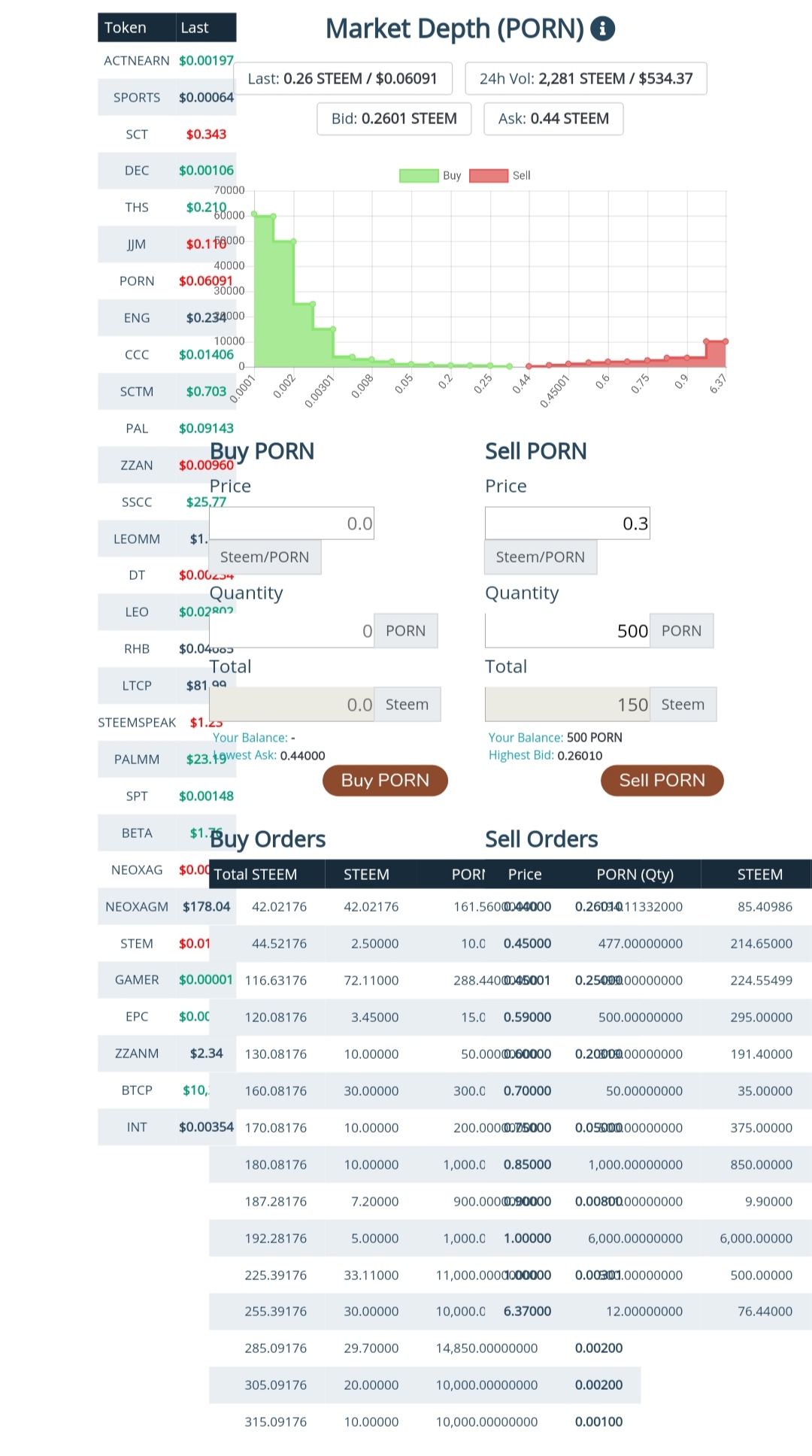Choose the PAL token row
The height and width of the screenshot is (1456, 812).
[x=167, y=429]
